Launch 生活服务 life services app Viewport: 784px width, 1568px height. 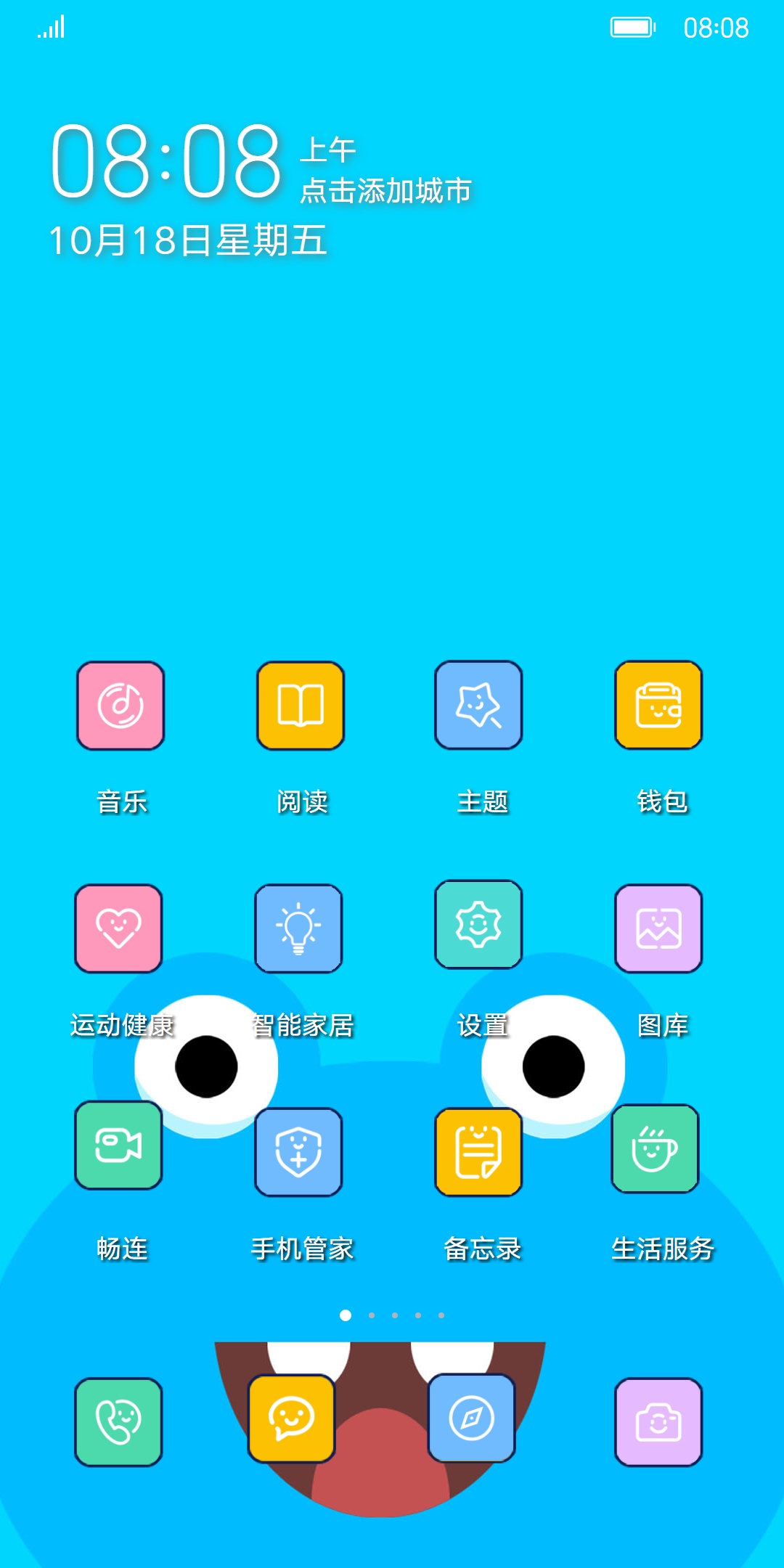click(655, 1148)
